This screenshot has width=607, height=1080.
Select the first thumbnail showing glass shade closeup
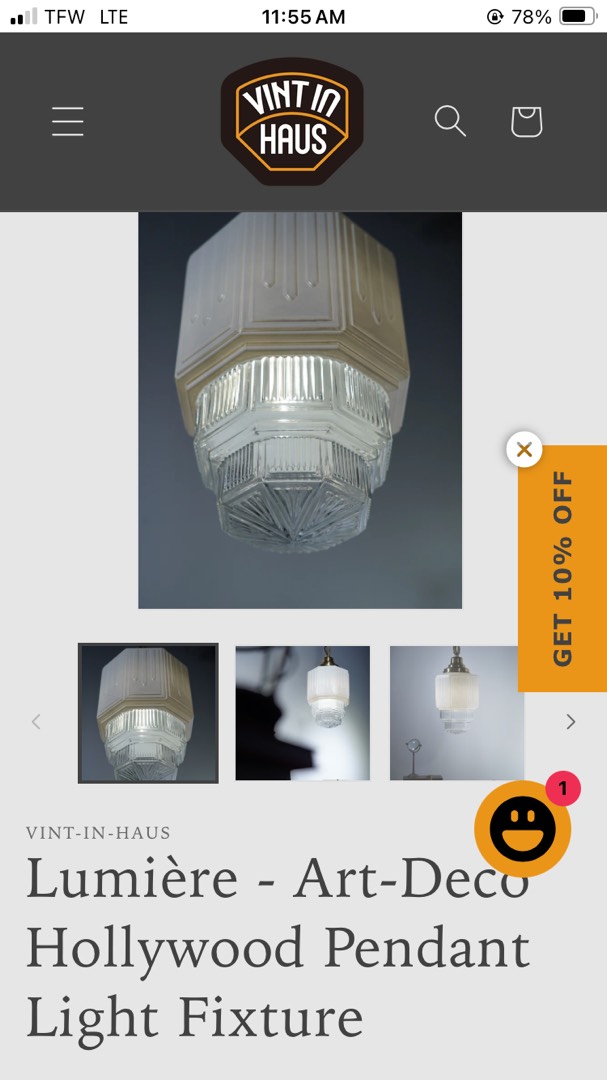148,713
